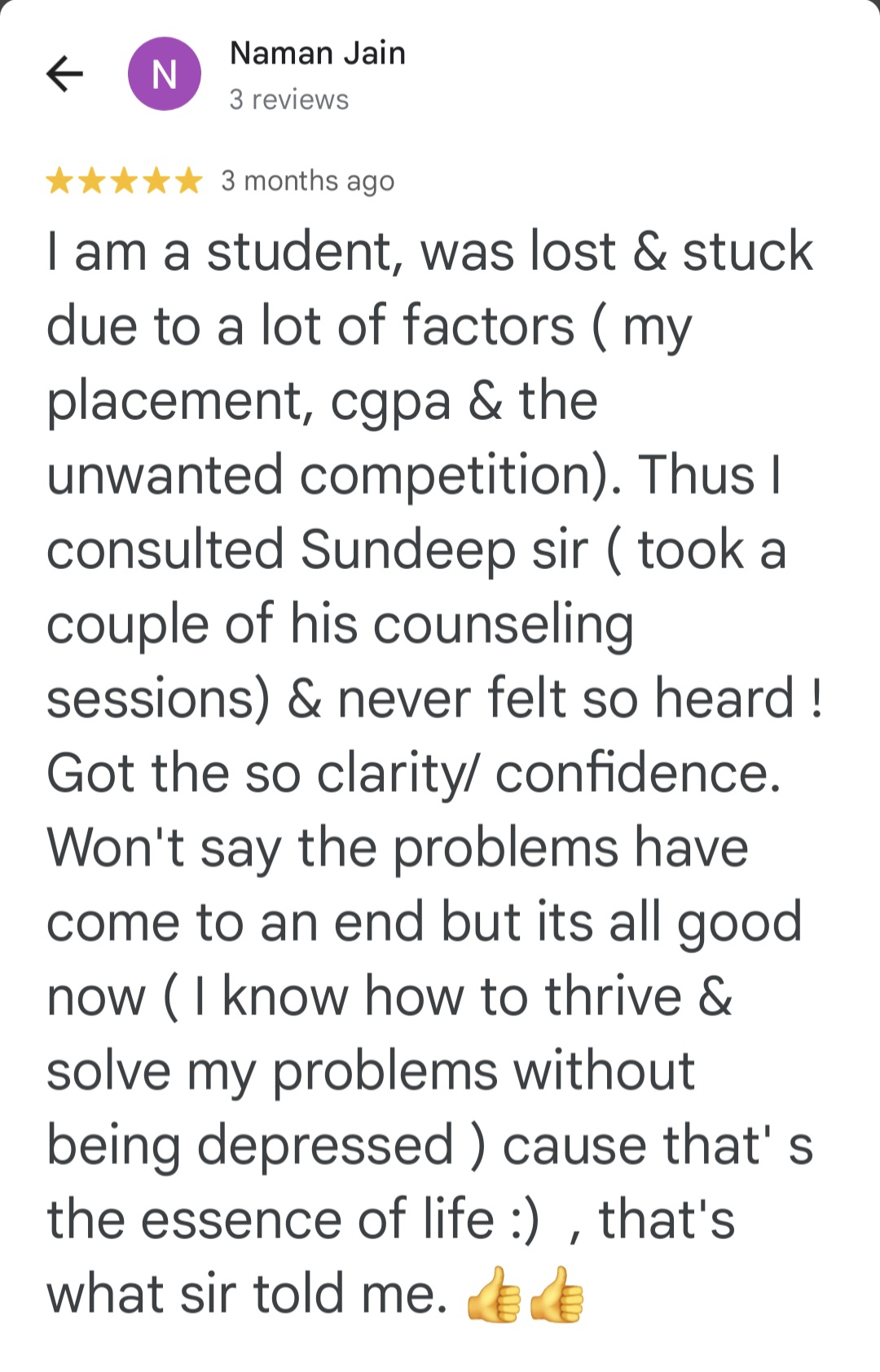Go back using the arrow icon
The image size is (880, 1372).
(64, 74)
